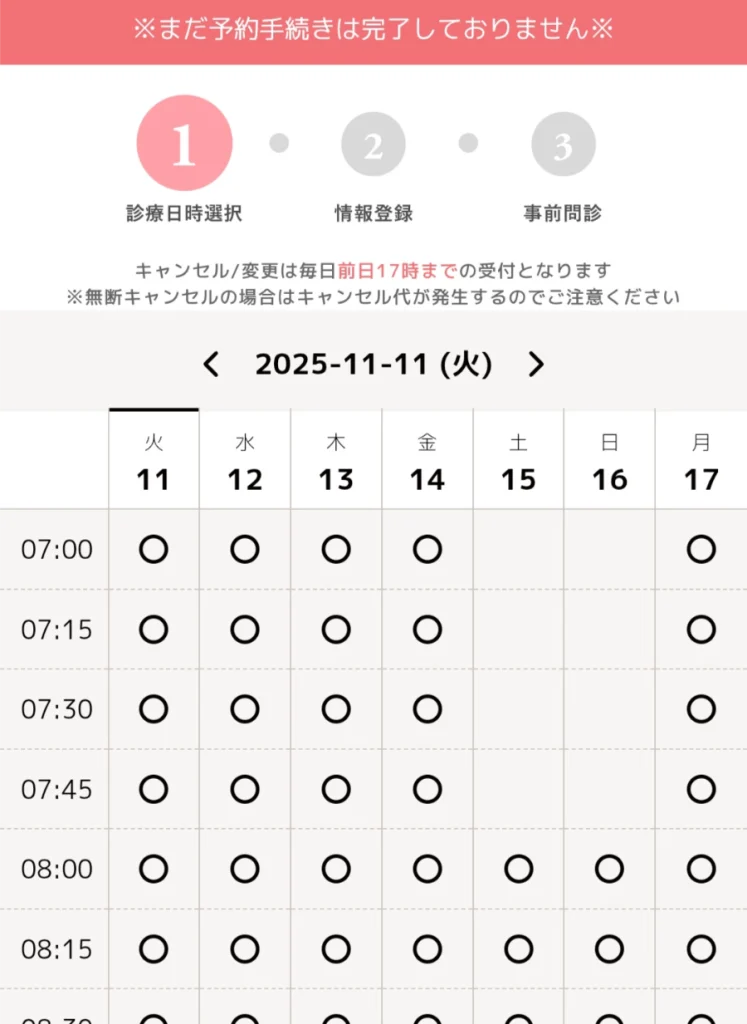Screen dimensions: 747x1024
Task: Switch to the 金 14 day column
Action: coord(427,460)
